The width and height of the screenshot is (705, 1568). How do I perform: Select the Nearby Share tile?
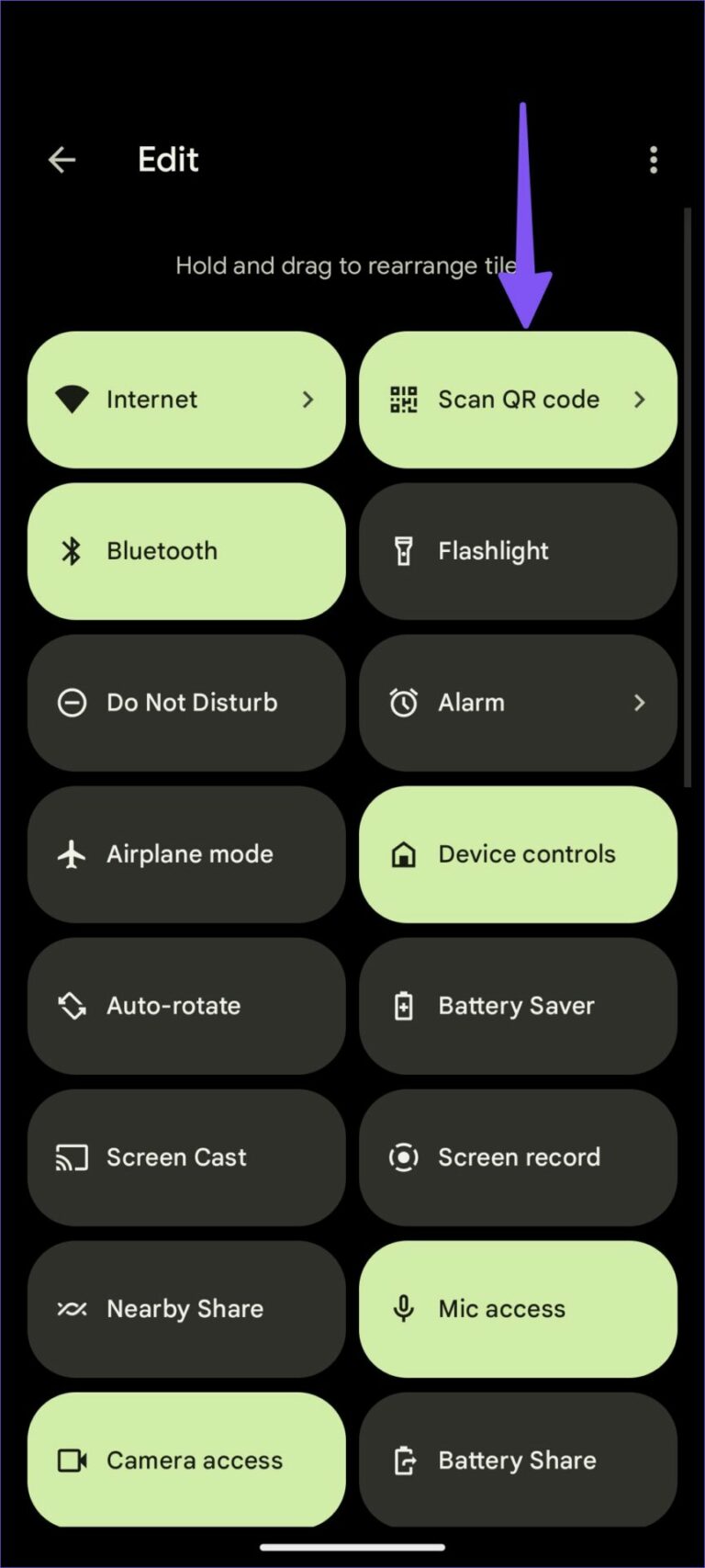[x=186, y=1309]
